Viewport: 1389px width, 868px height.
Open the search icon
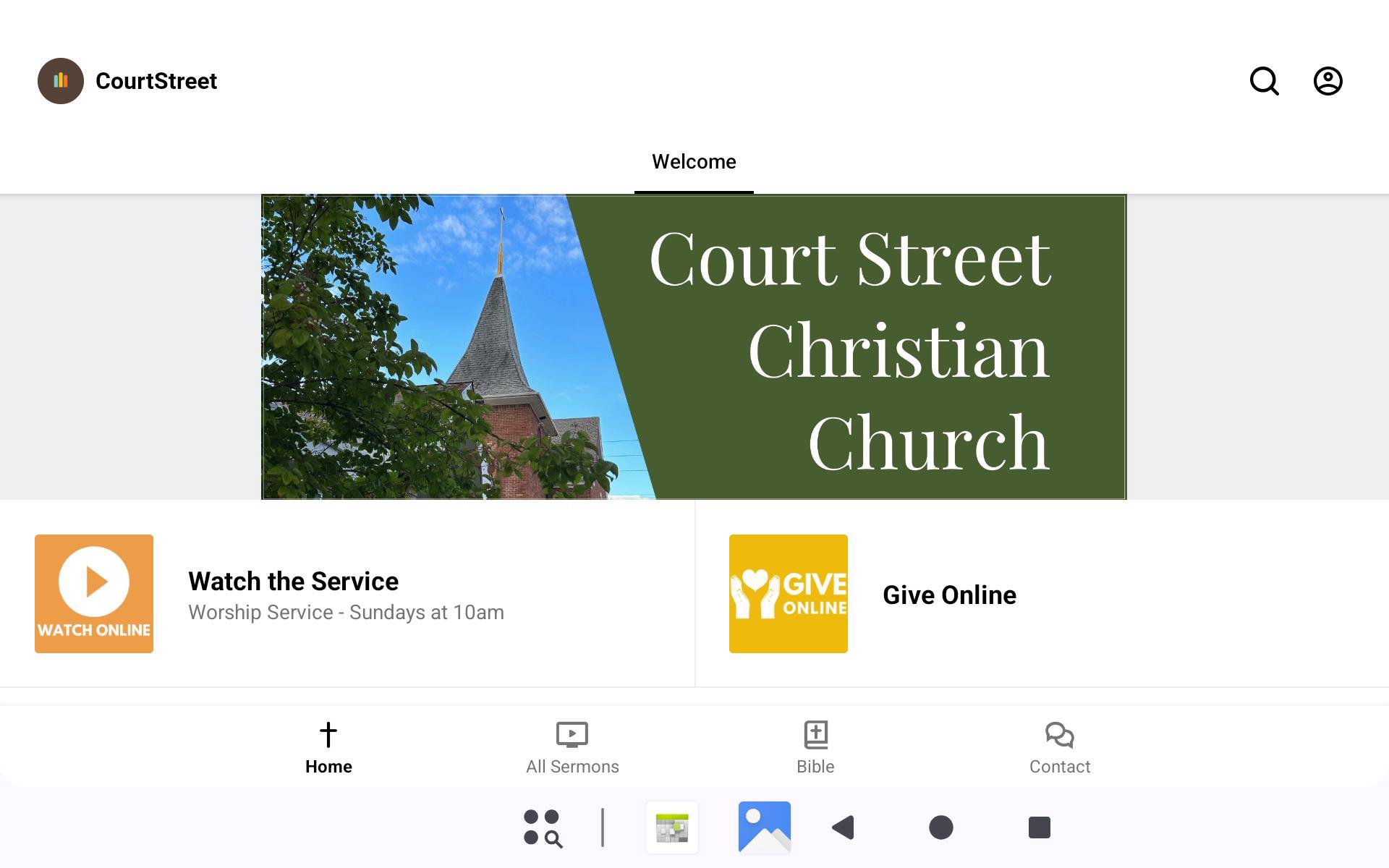pos(1264,81)
